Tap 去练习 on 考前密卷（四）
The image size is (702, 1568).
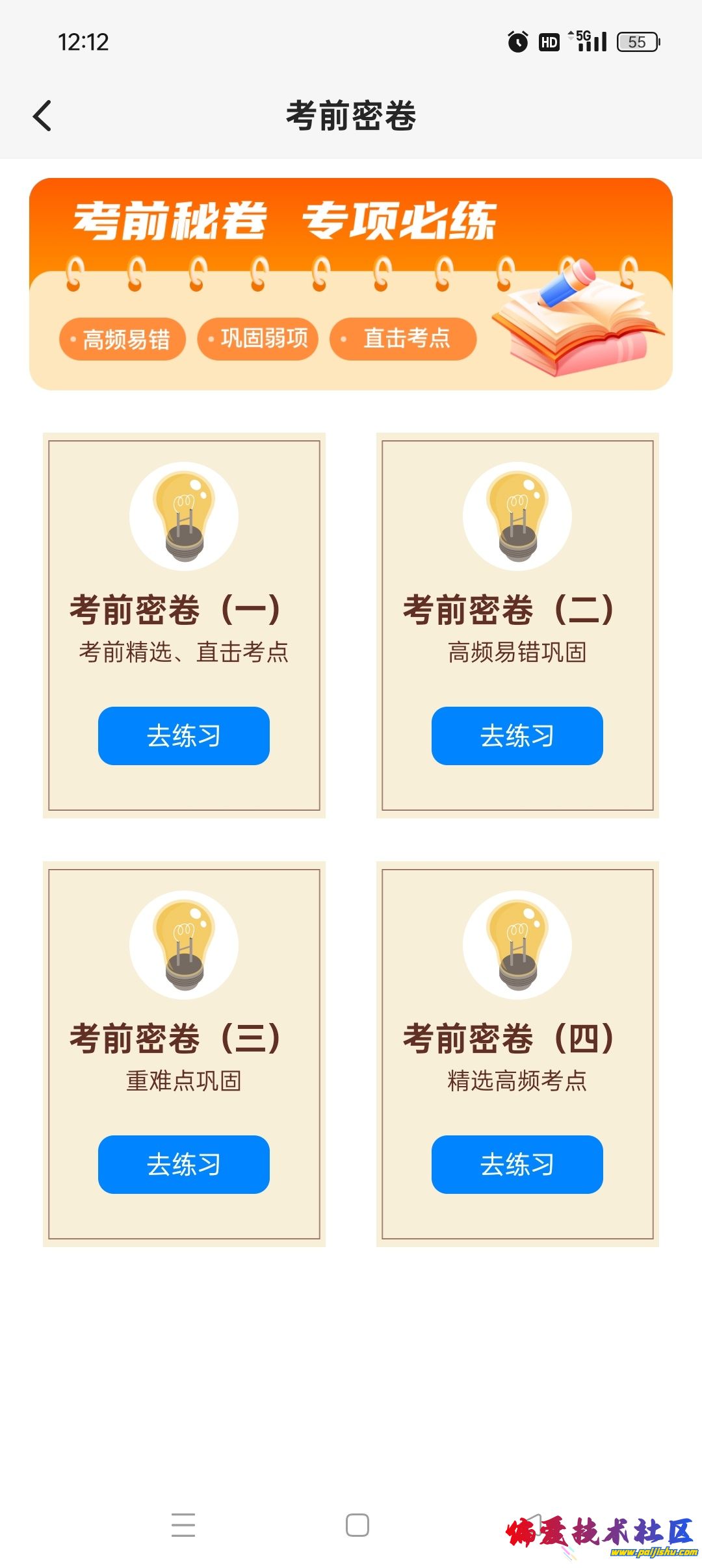point(517,1165)
